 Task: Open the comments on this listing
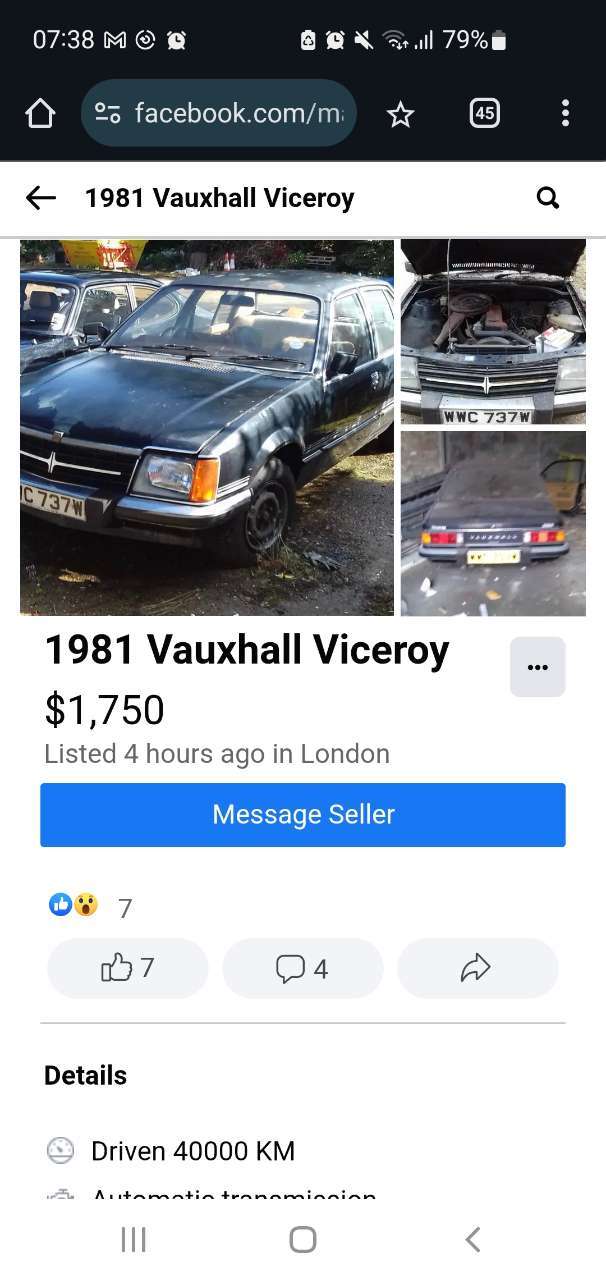303,968
